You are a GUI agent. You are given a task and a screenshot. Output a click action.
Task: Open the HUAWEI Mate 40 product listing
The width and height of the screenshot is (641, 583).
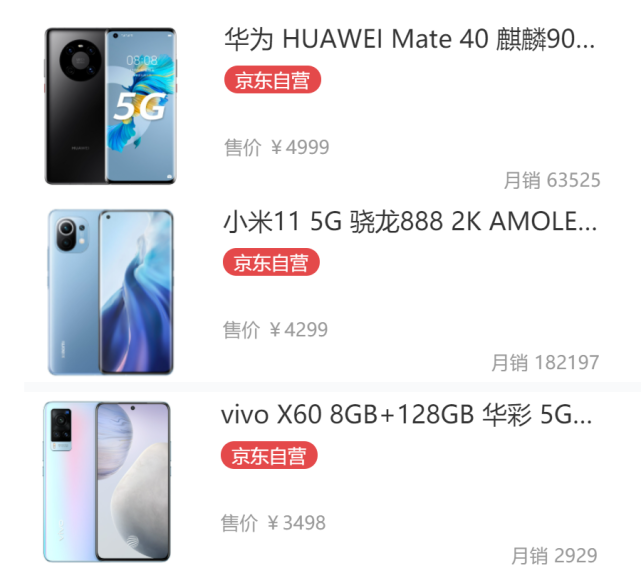[x=409, y=40]
